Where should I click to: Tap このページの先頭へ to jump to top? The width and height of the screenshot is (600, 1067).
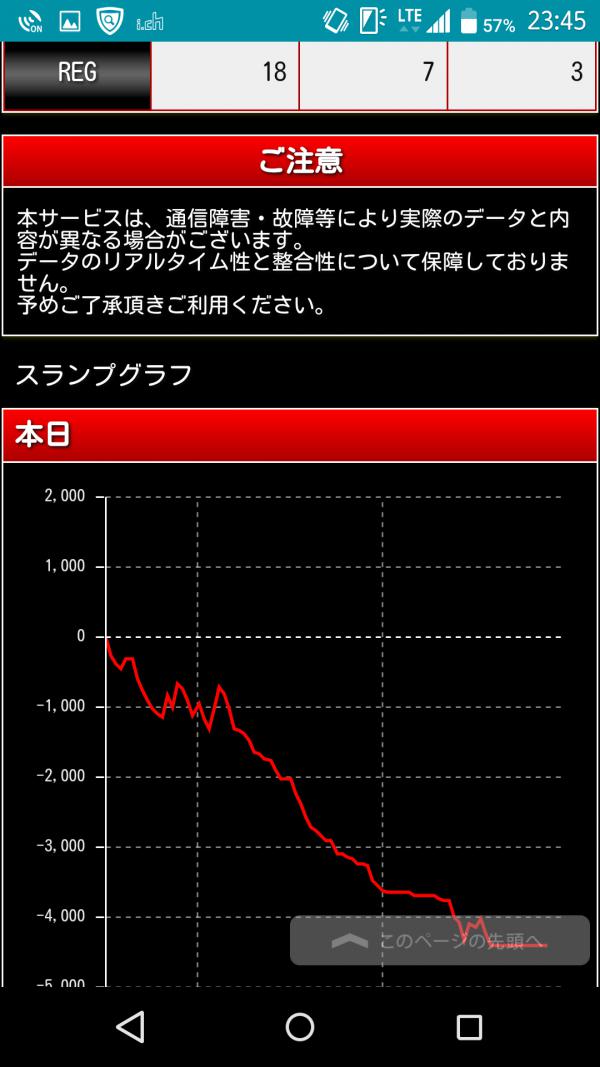439,940
